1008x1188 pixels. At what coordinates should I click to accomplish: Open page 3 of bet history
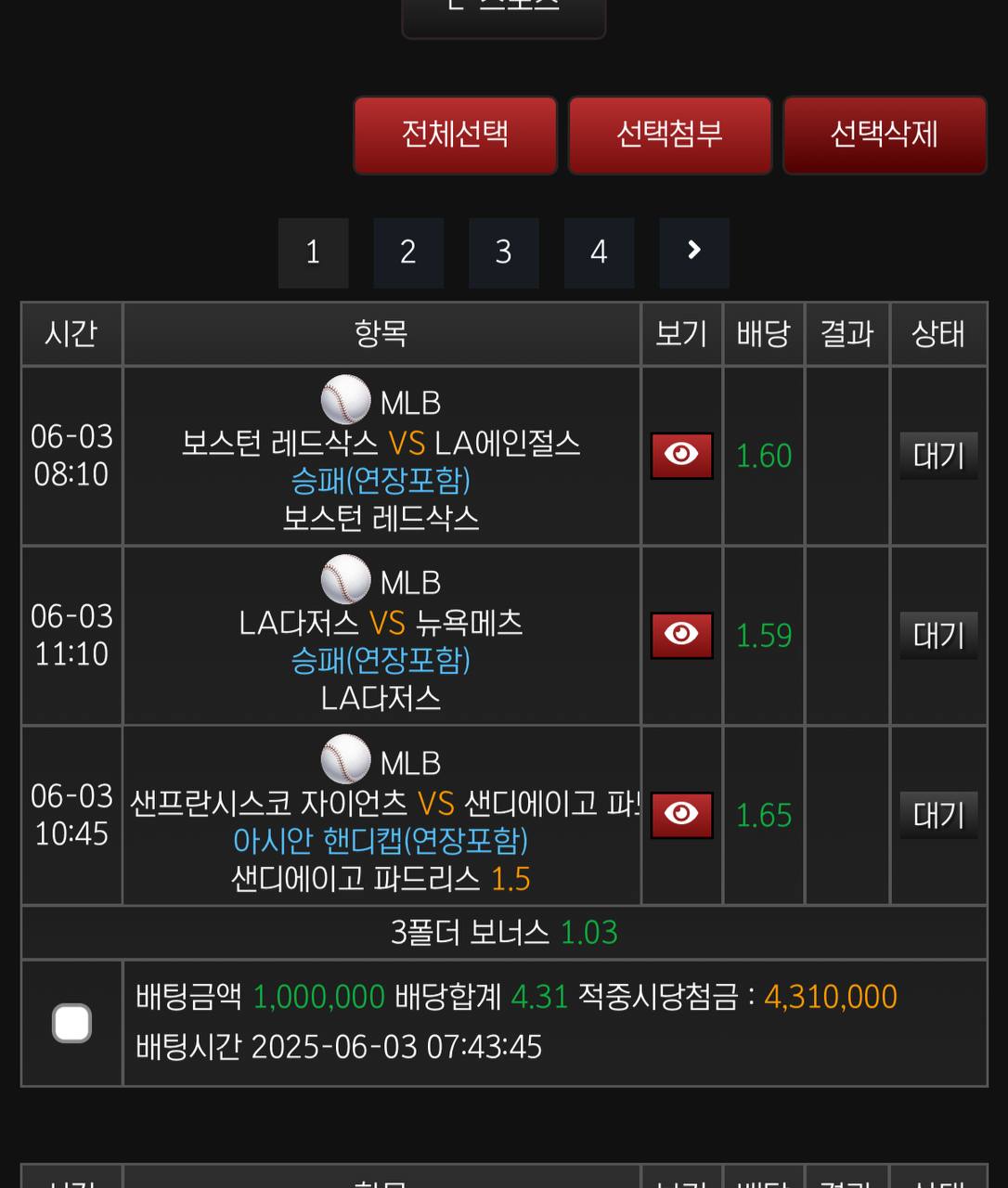pos(503,252)
